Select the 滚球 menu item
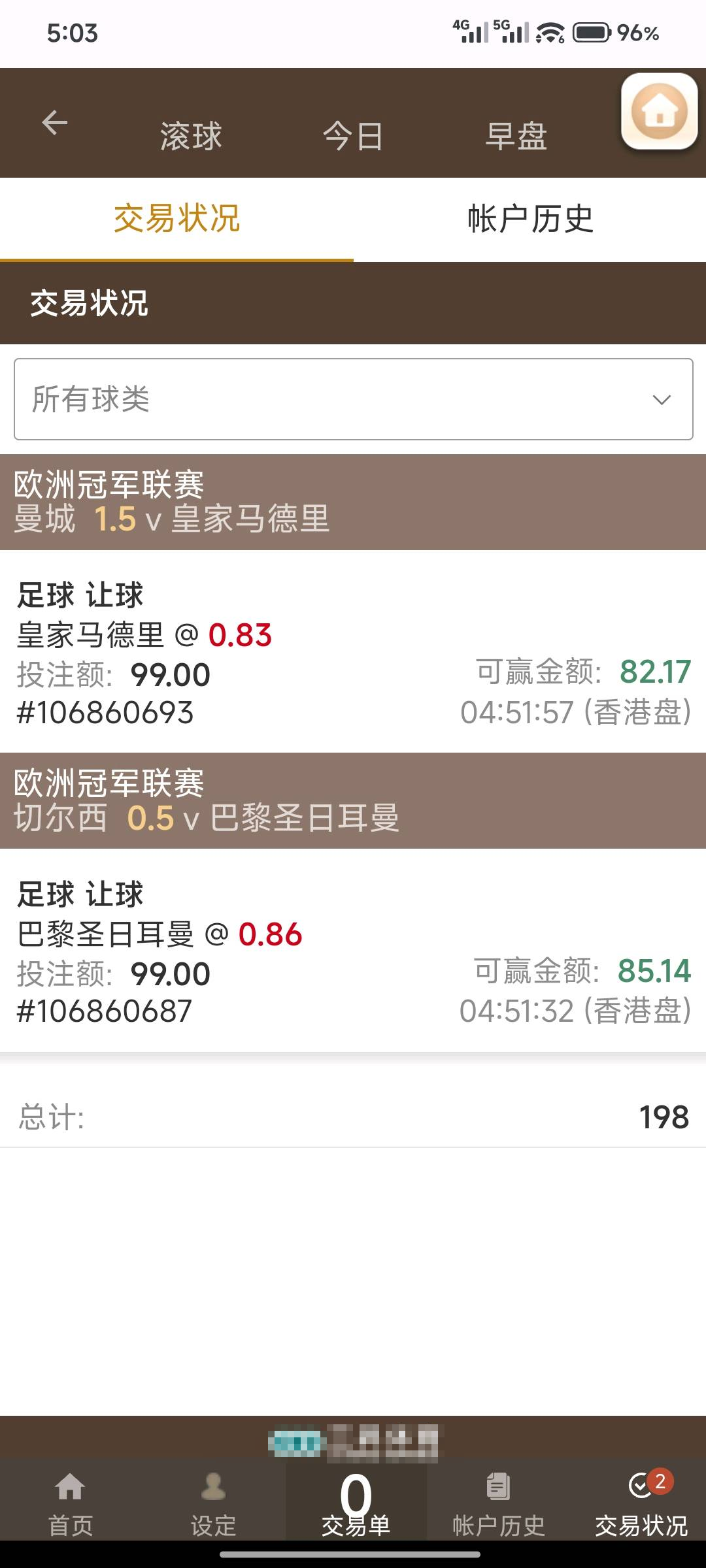 click(191, 133)
